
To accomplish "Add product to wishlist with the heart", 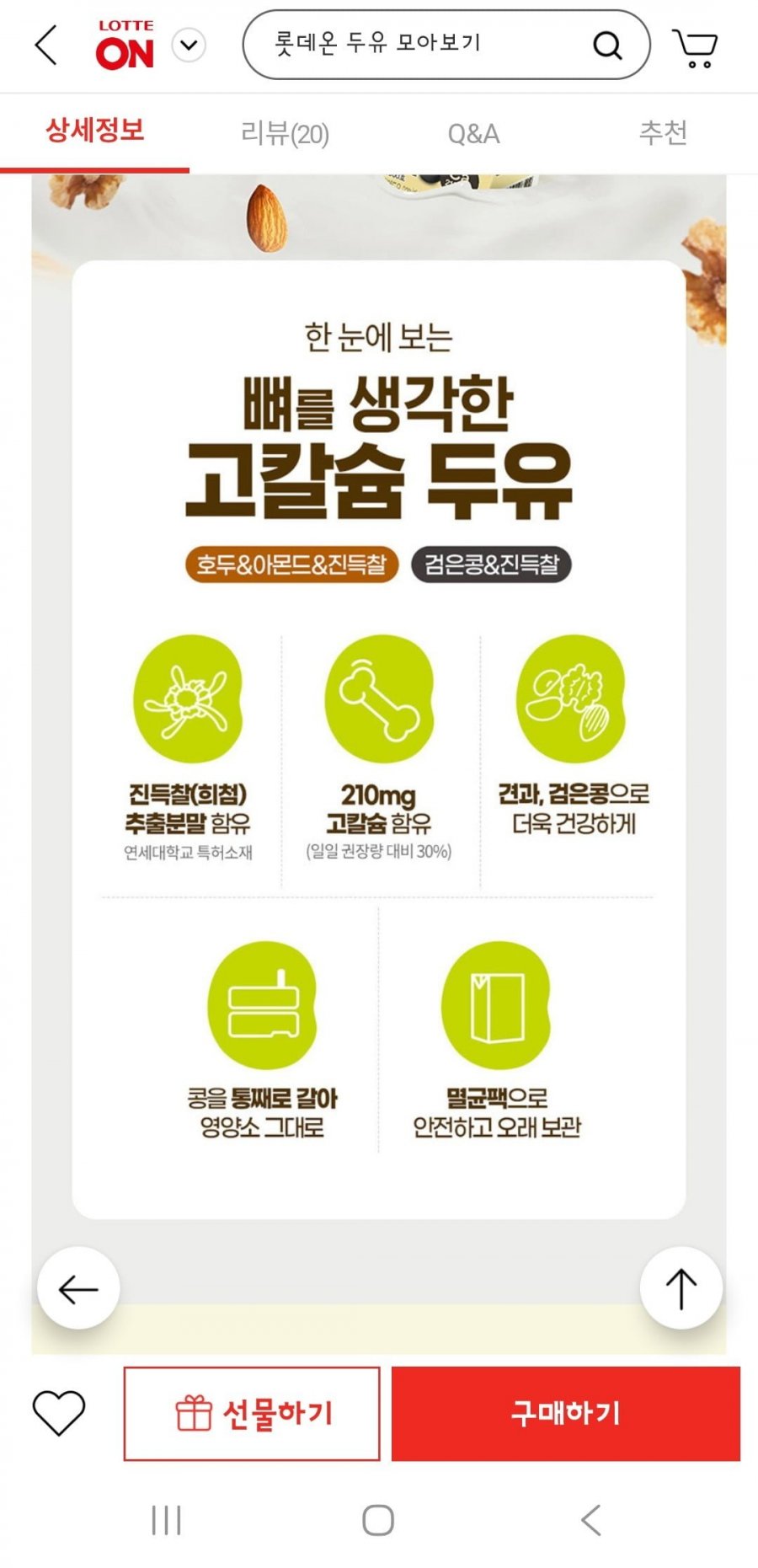I will tap(58, 1412).
